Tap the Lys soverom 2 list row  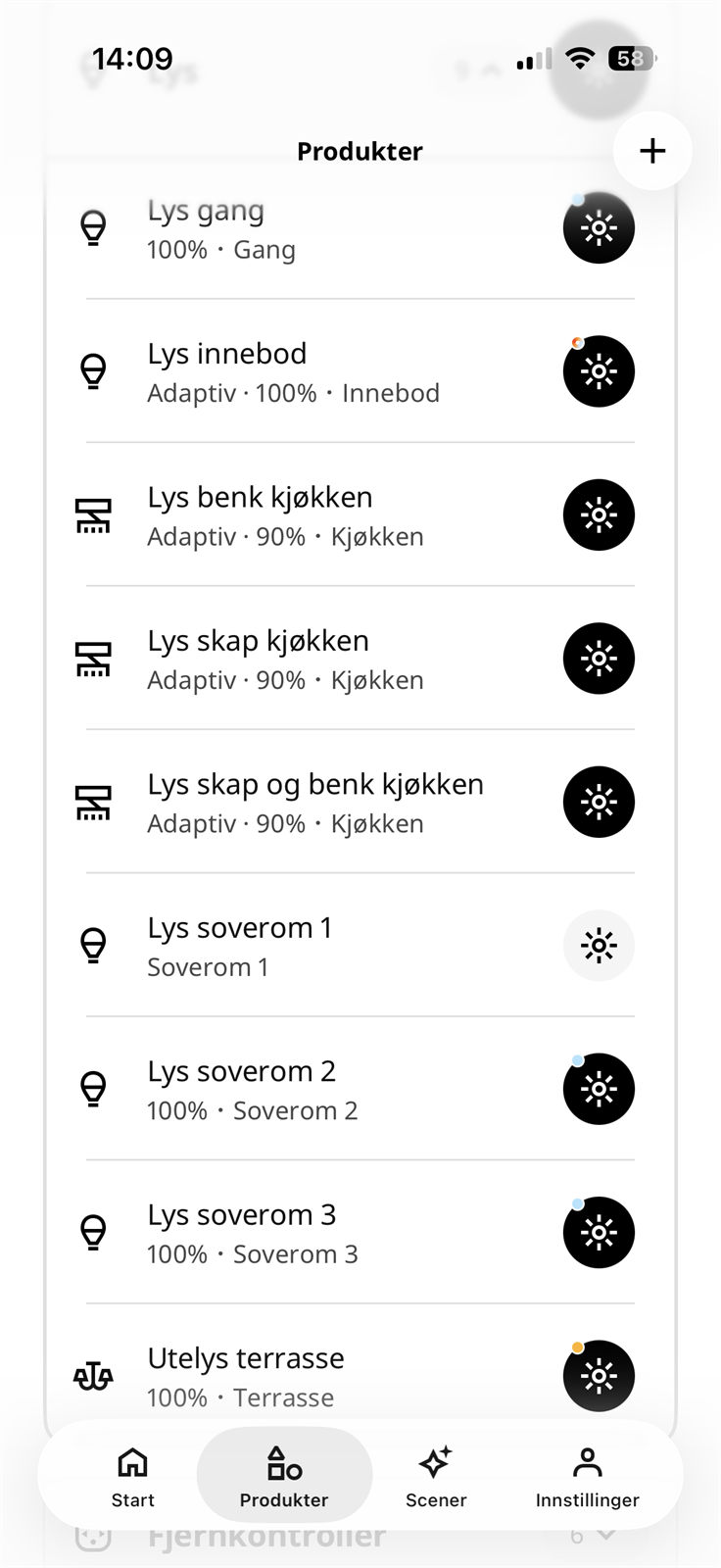click(294, 1089)
